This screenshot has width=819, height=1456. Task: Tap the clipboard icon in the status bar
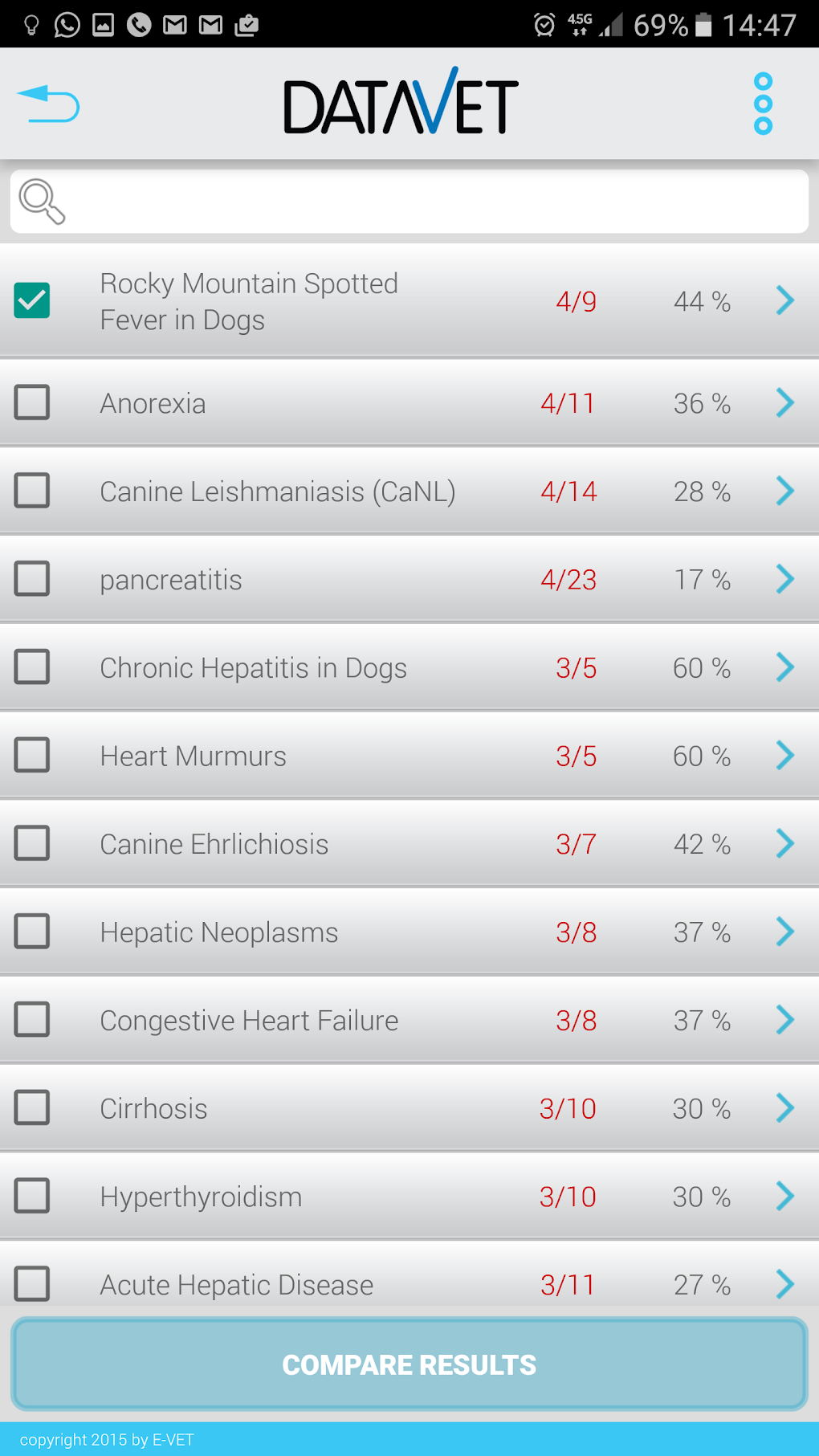tap(246, 25)
